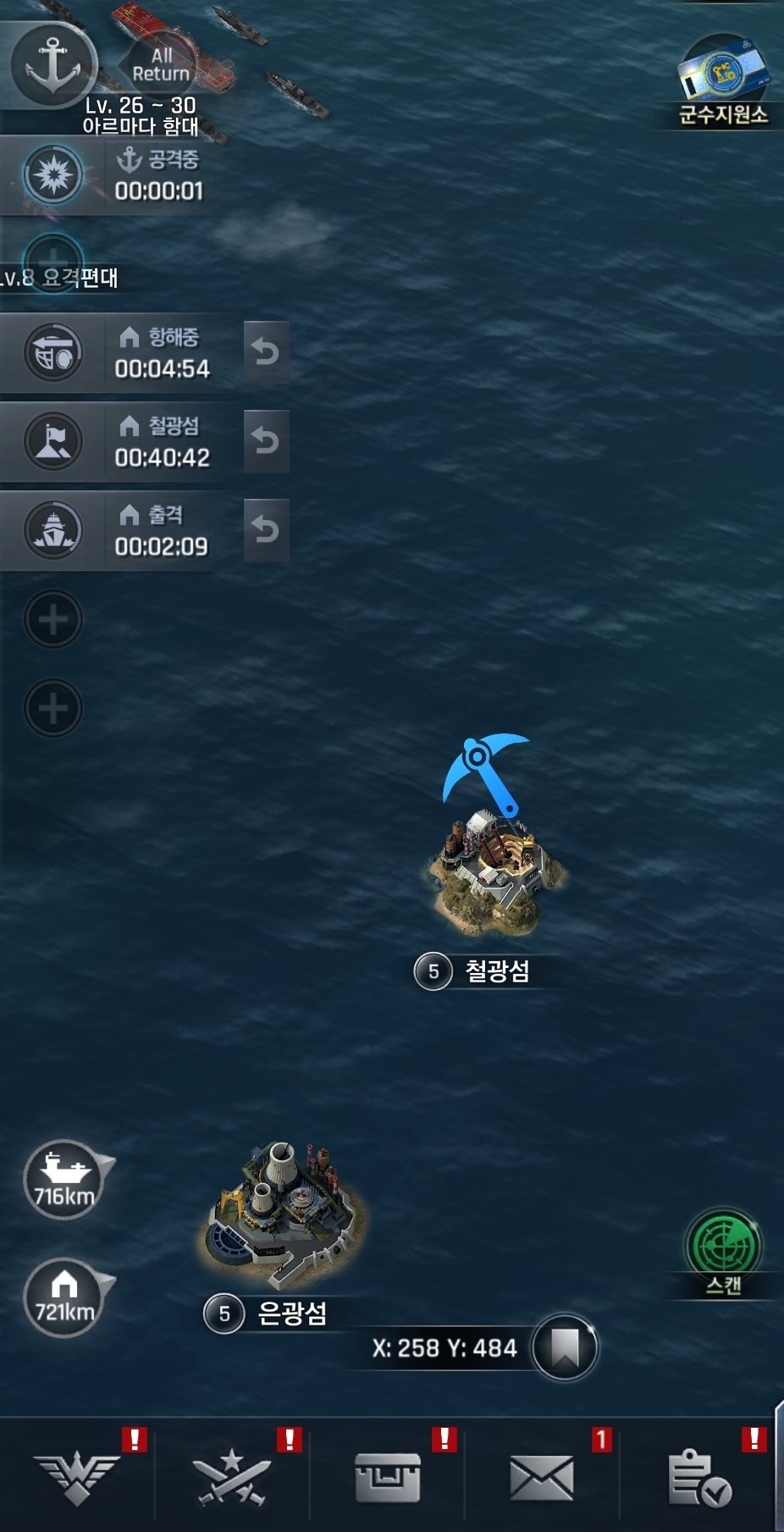The width and height of the screenshot is (784, 1532).
Task: Open the missions clipboard
Action: [x=698, y=1478]
